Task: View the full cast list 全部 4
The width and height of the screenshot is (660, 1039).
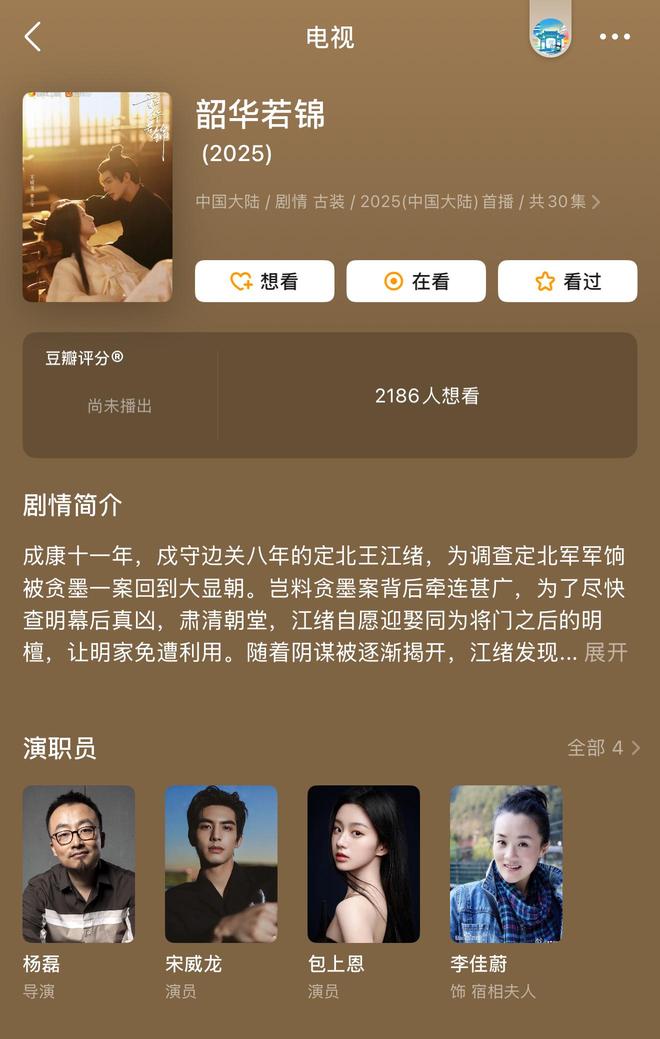Action: [603, 748]
